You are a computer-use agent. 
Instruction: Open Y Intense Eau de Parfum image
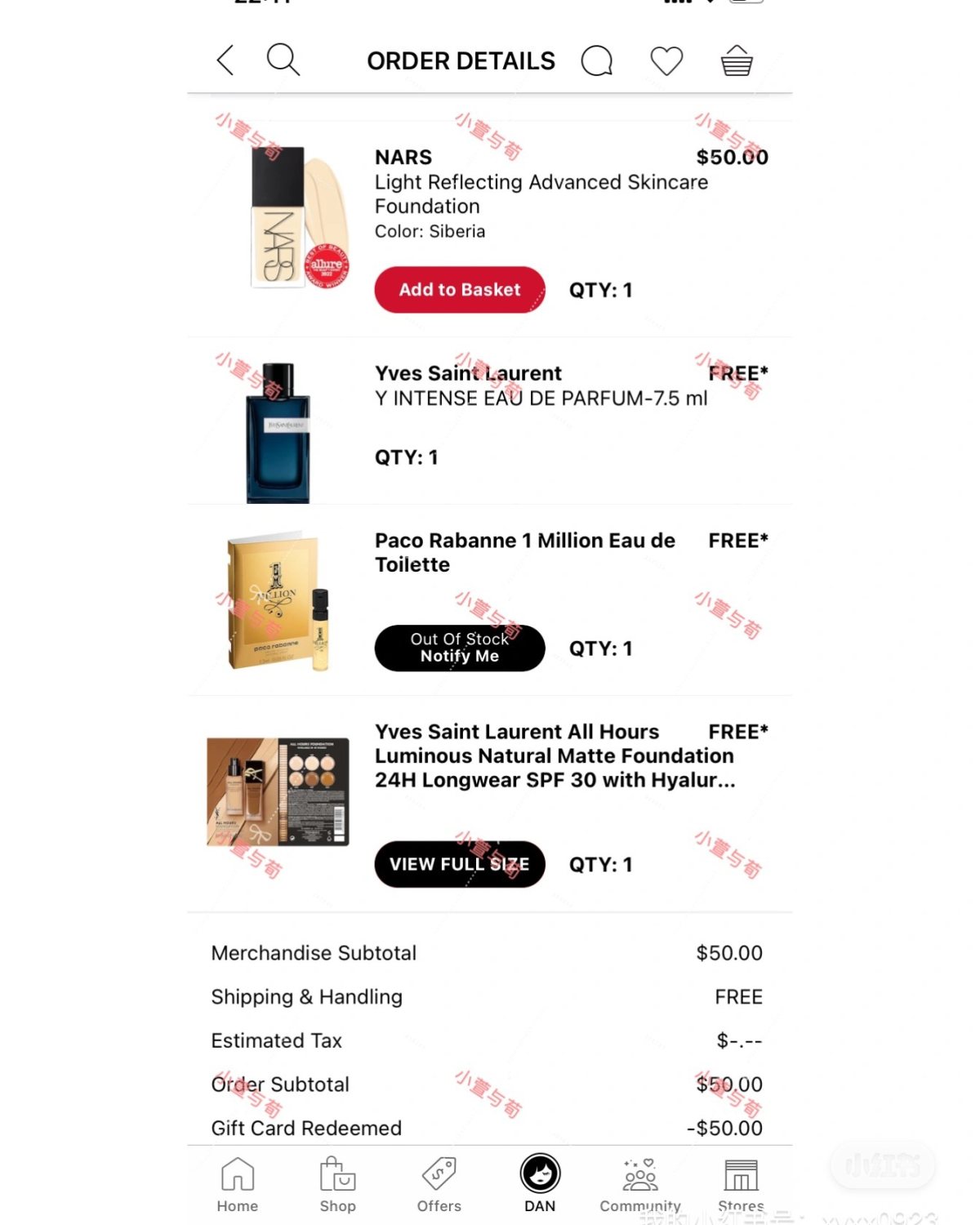click(278, 433)
